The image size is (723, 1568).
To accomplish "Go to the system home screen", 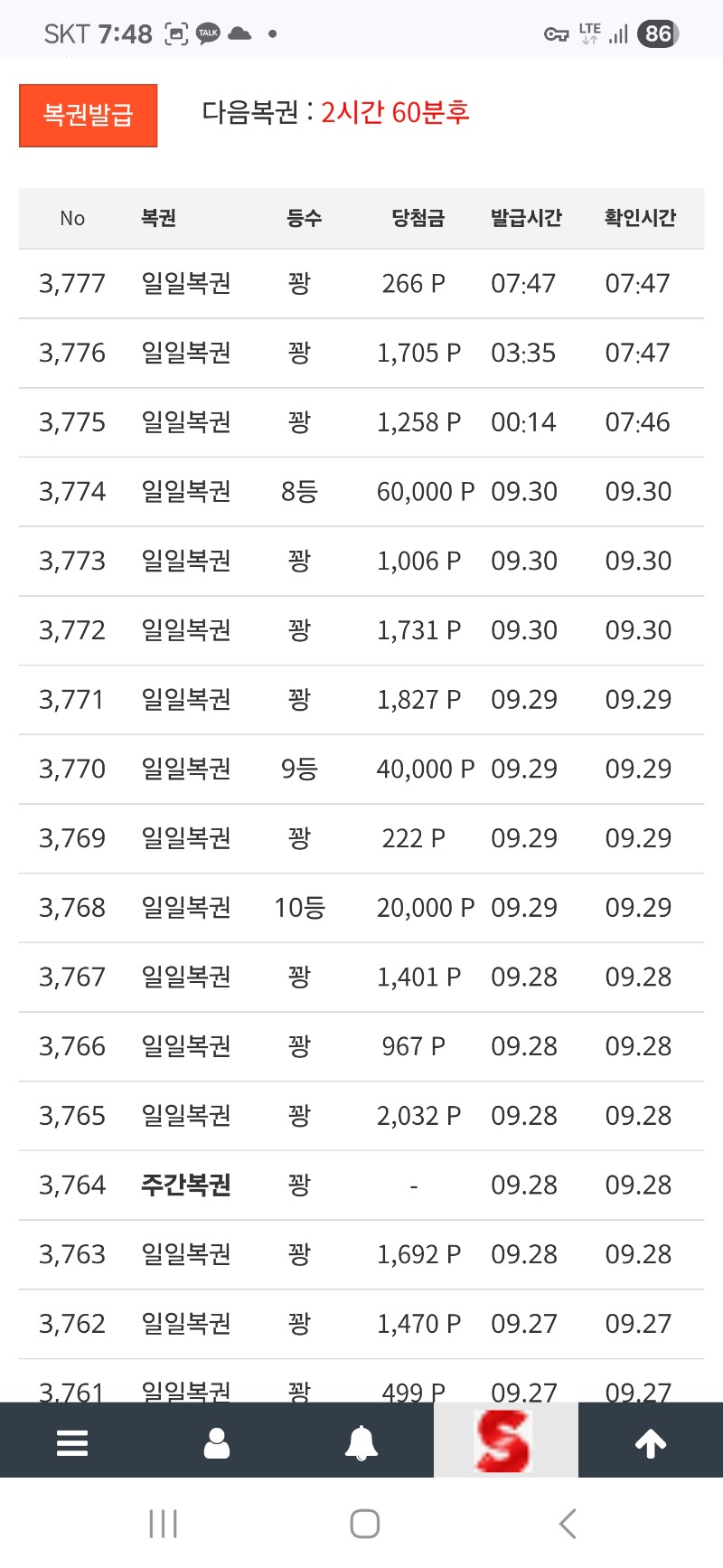I will pos(364,1524).
